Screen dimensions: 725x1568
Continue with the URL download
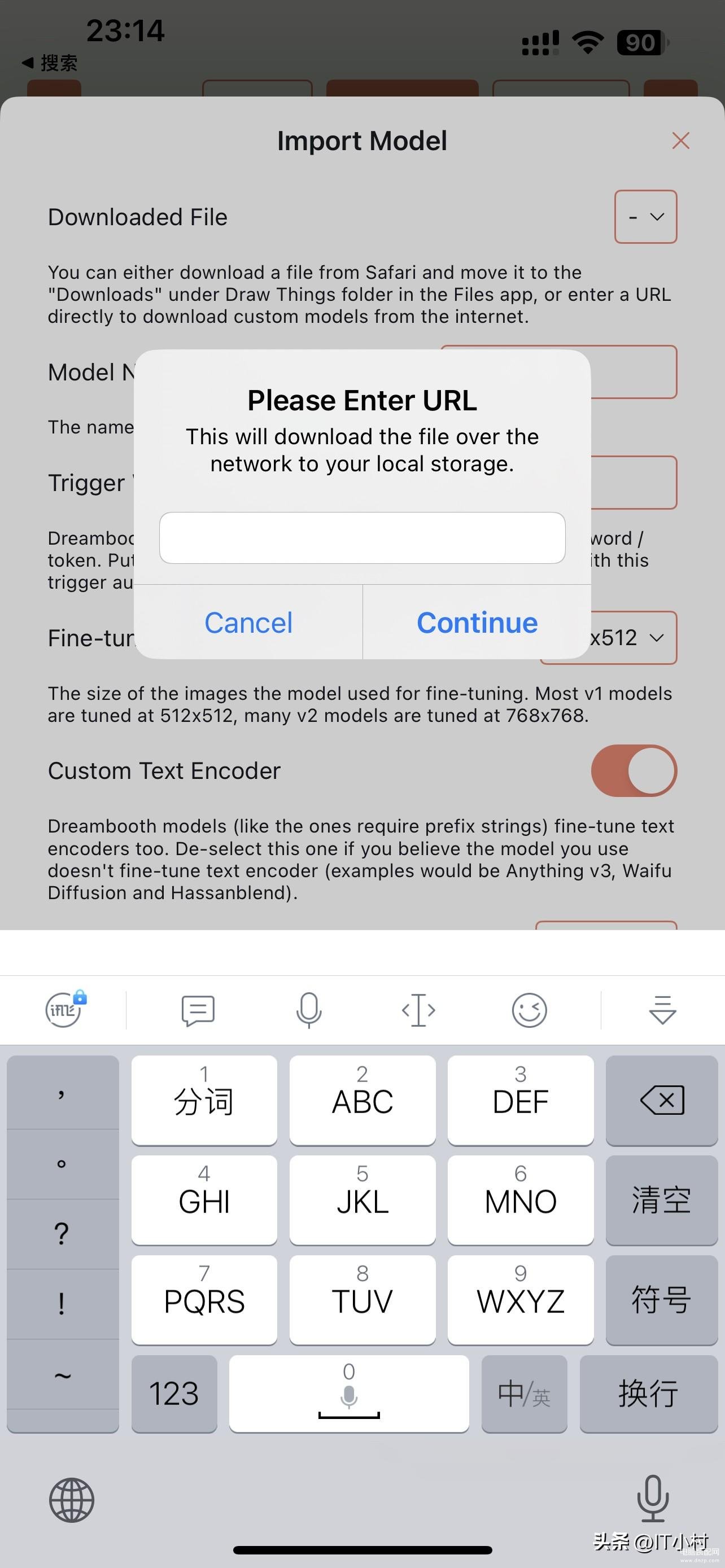click(477, 622)
